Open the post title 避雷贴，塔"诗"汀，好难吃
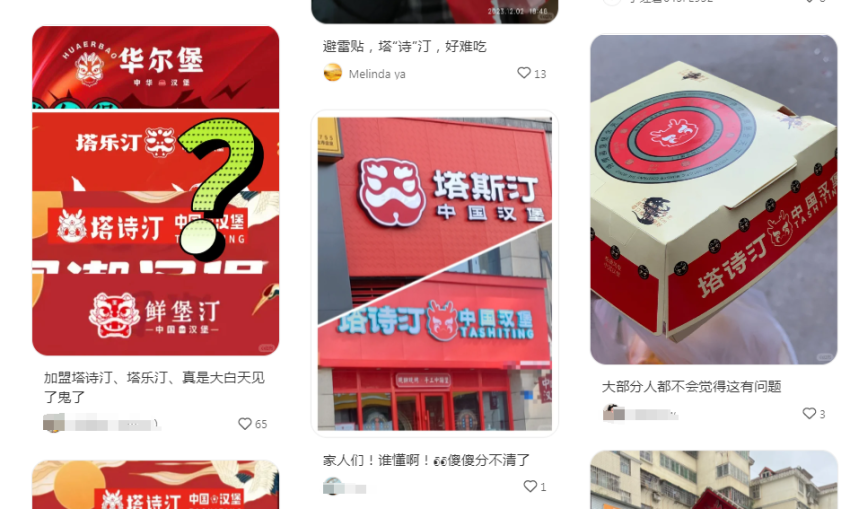 click(x=404, y=47)
